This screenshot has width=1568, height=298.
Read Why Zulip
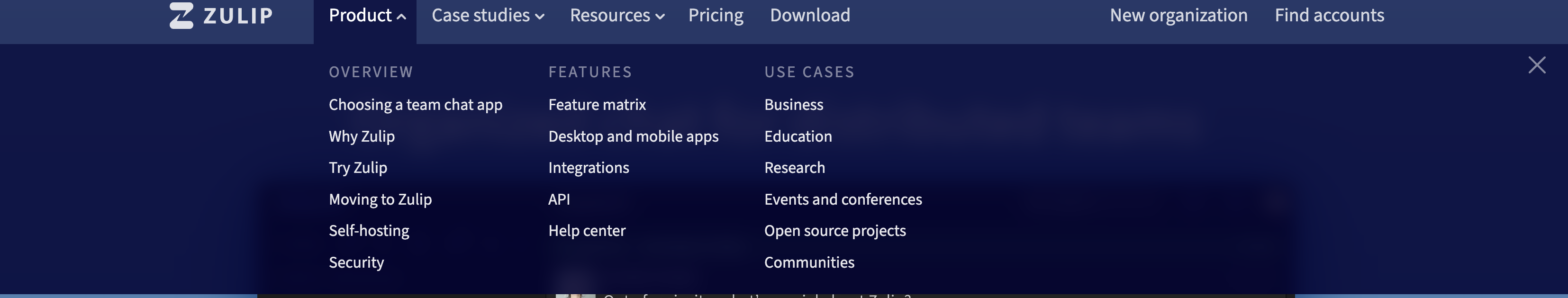[362, 137]
